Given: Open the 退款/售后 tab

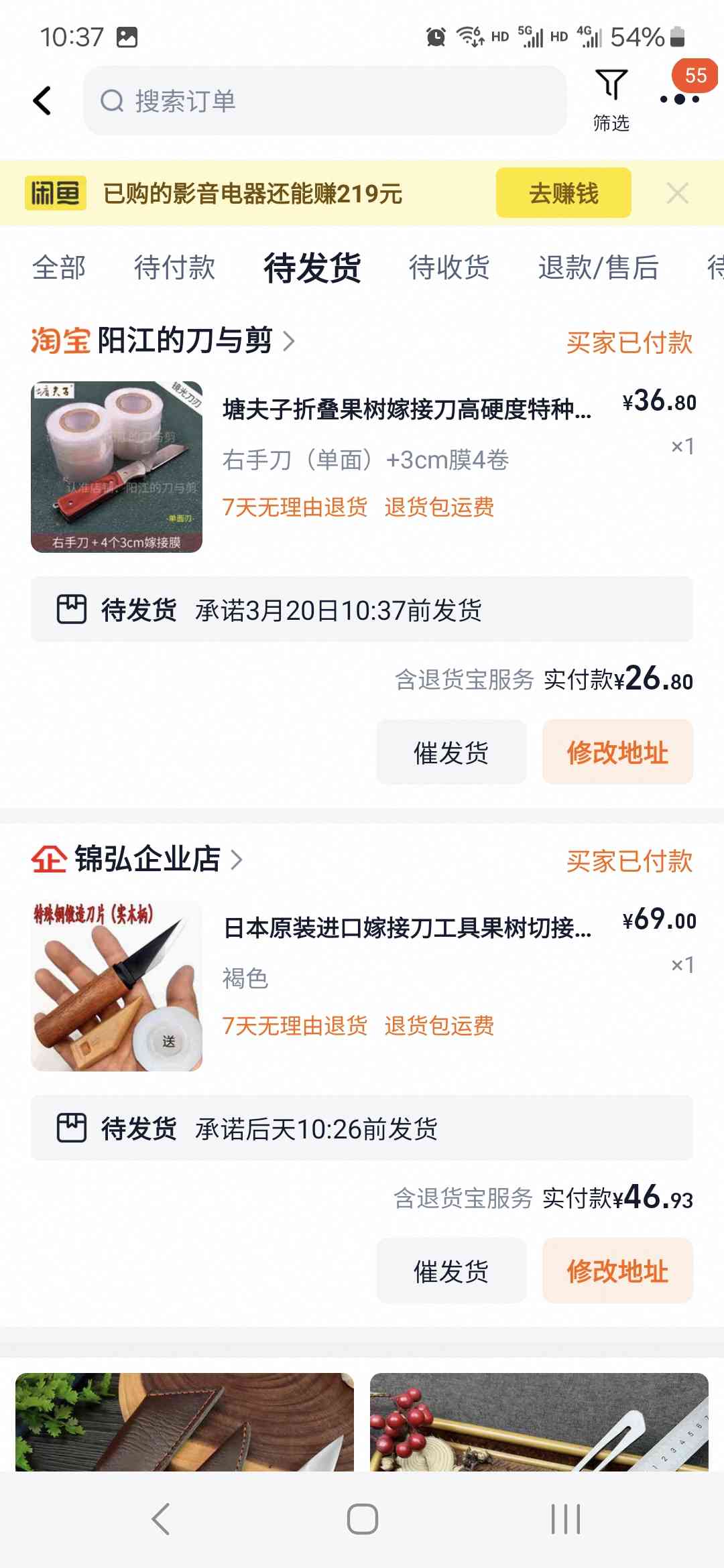Looking at the screenshot, I should coord(598,267).
